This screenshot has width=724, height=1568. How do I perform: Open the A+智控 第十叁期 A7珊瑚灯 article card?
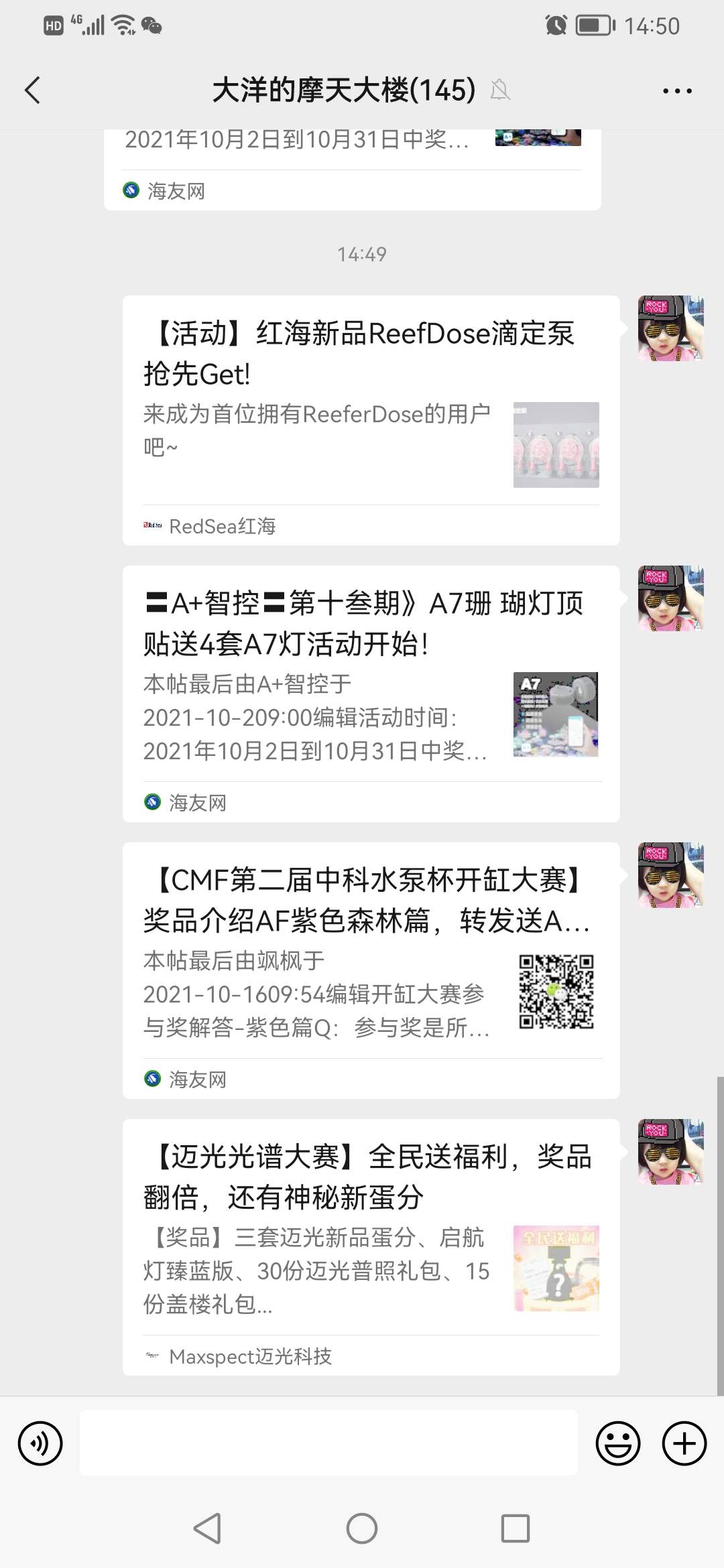pos(370,693)
